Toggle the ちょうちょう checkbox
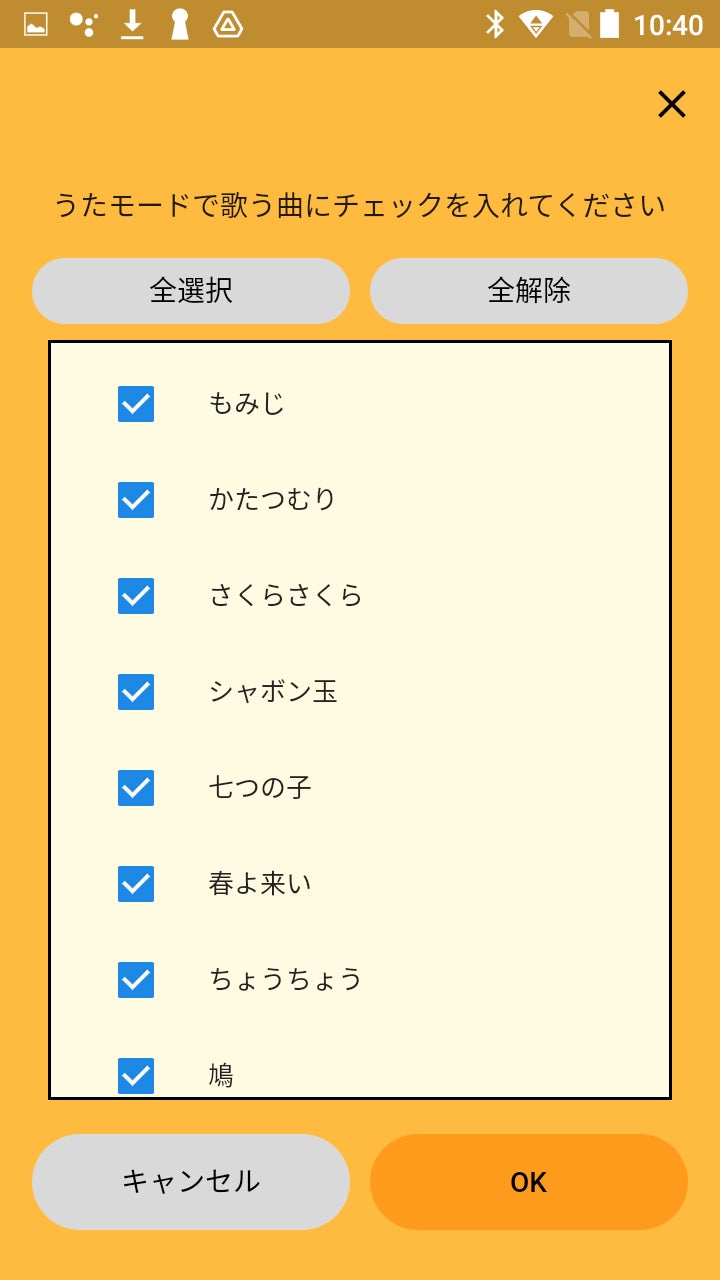The height and width of the screenshot is (1280, 720). point(136,980)
